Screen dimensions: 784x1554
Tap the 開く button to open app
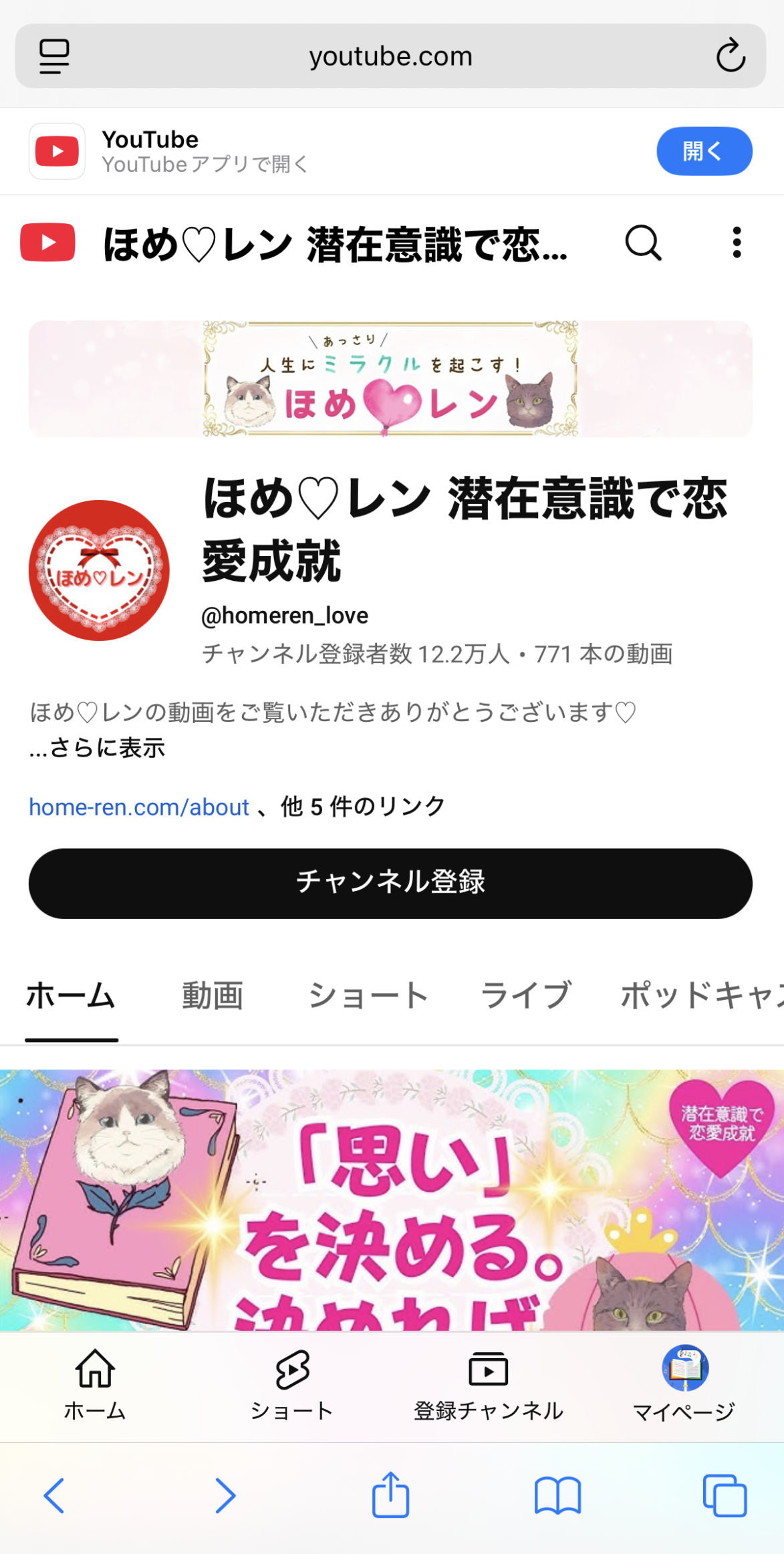704,151
